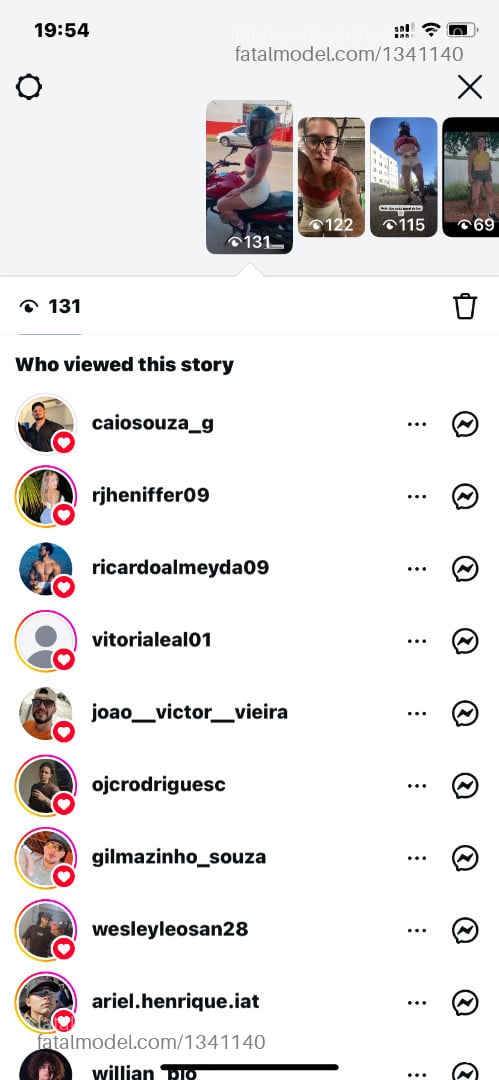This screenshot has width=499, height=1080.
Task: Open more options for ricardoalmeyda09
Action: tap(417, 569)
